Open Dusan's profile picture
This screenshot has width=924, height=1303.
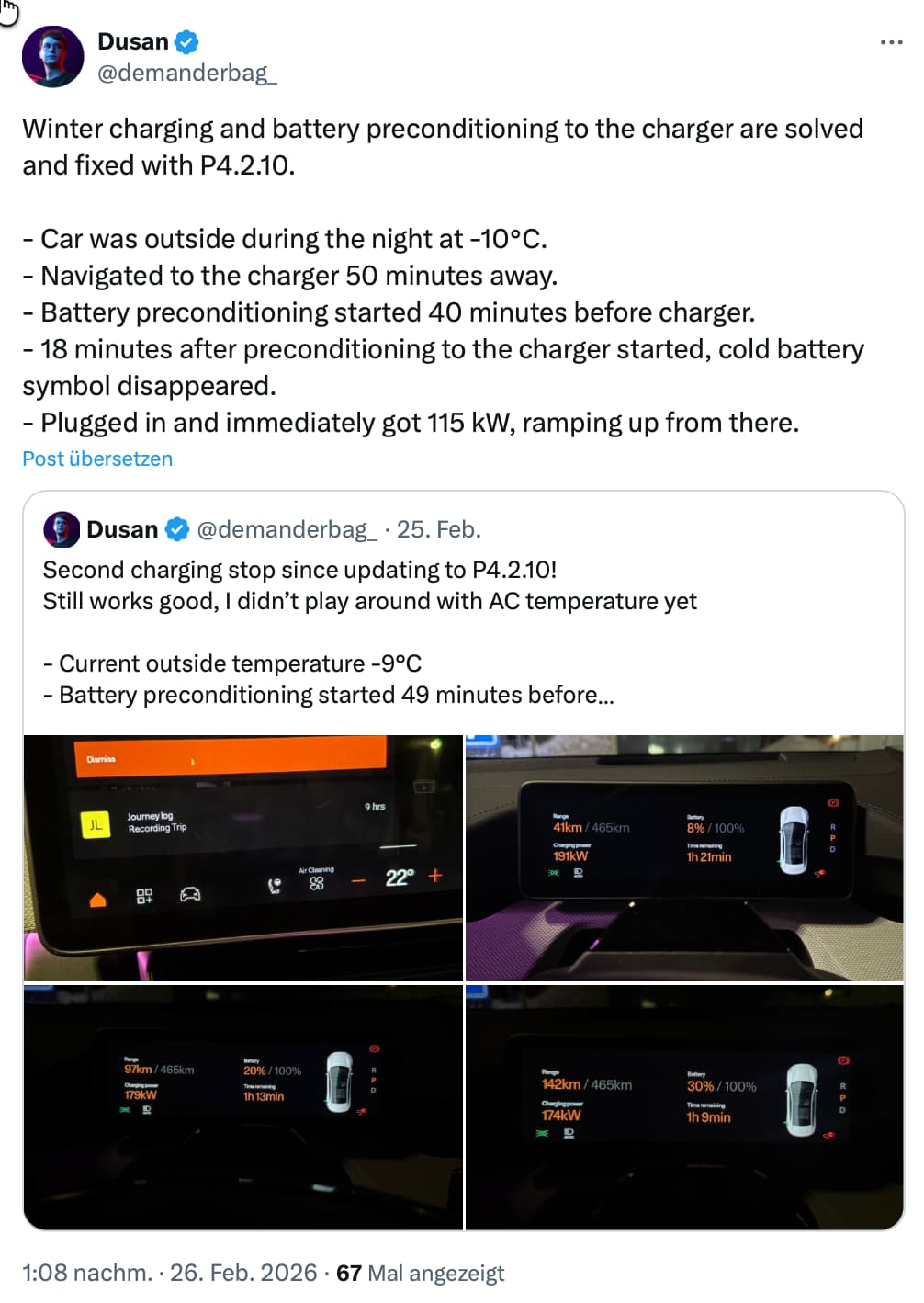pyautogui.click(x=53, y=57)
